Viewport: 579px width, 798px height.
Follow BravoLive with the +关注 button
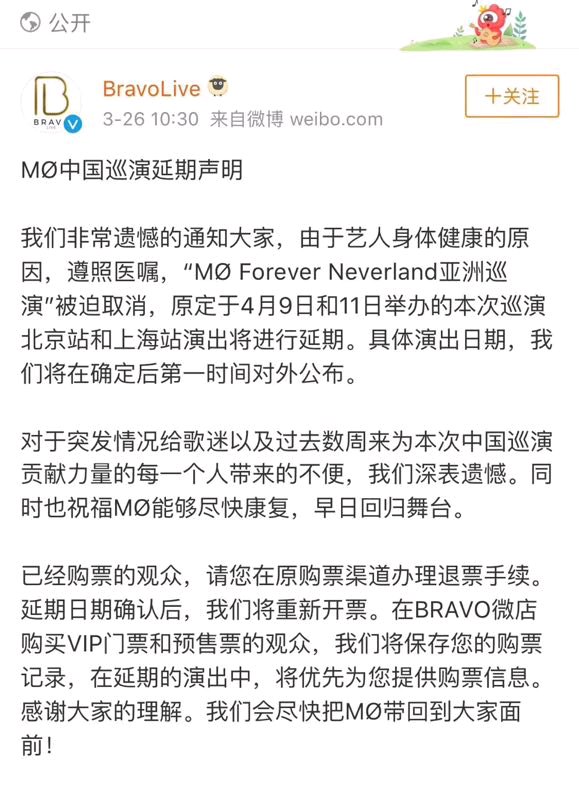[x=512, y=96]
